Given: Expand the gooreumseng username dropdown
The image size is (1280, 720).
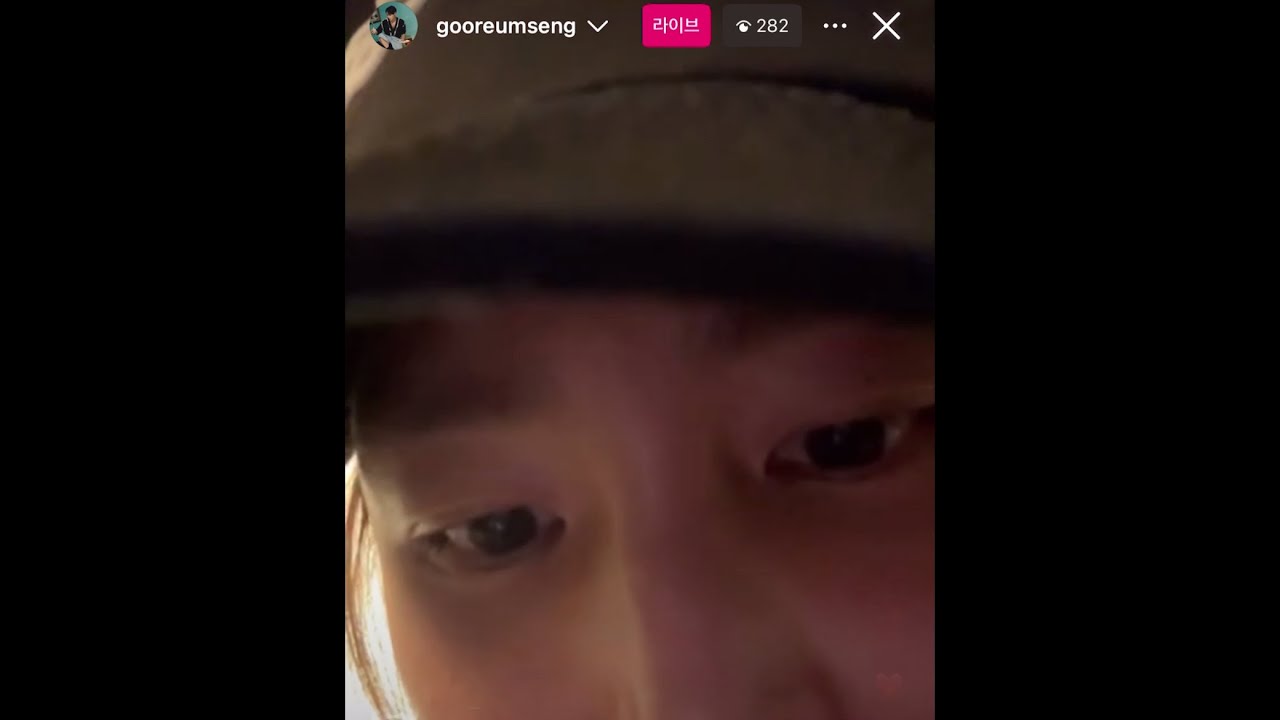Looking at the screenshot, I should pyautogui.click(x=598, y=27).
